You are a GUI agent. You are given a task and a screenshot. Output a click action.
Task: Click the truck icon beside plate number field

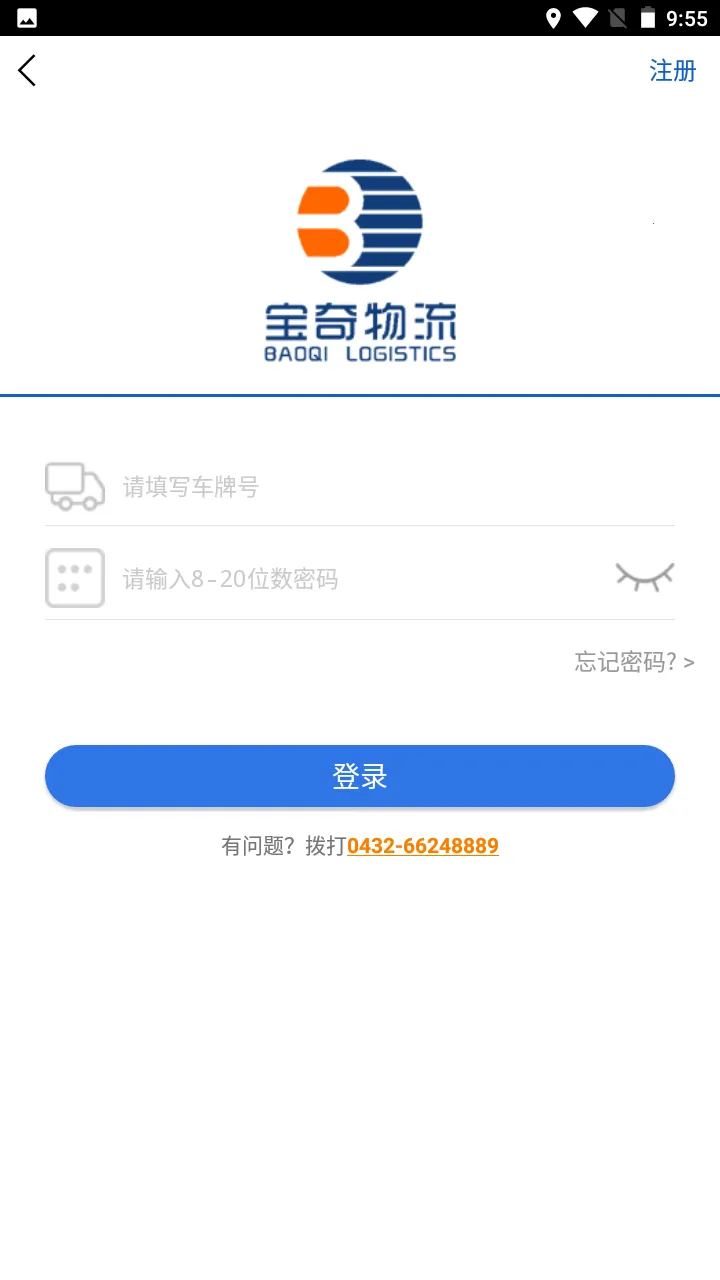[75, 487]
